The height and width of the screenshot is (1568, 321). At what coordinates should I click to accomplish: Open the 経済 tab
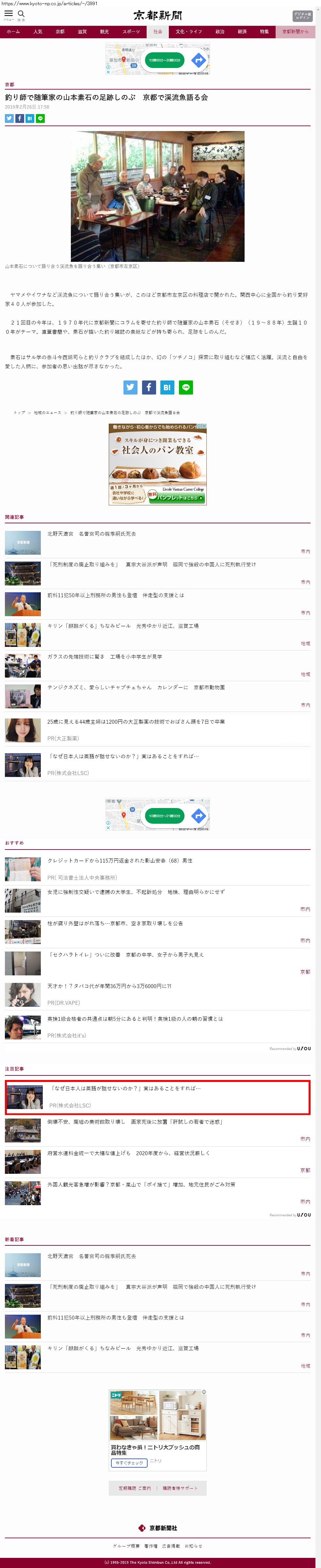point(242,32)
